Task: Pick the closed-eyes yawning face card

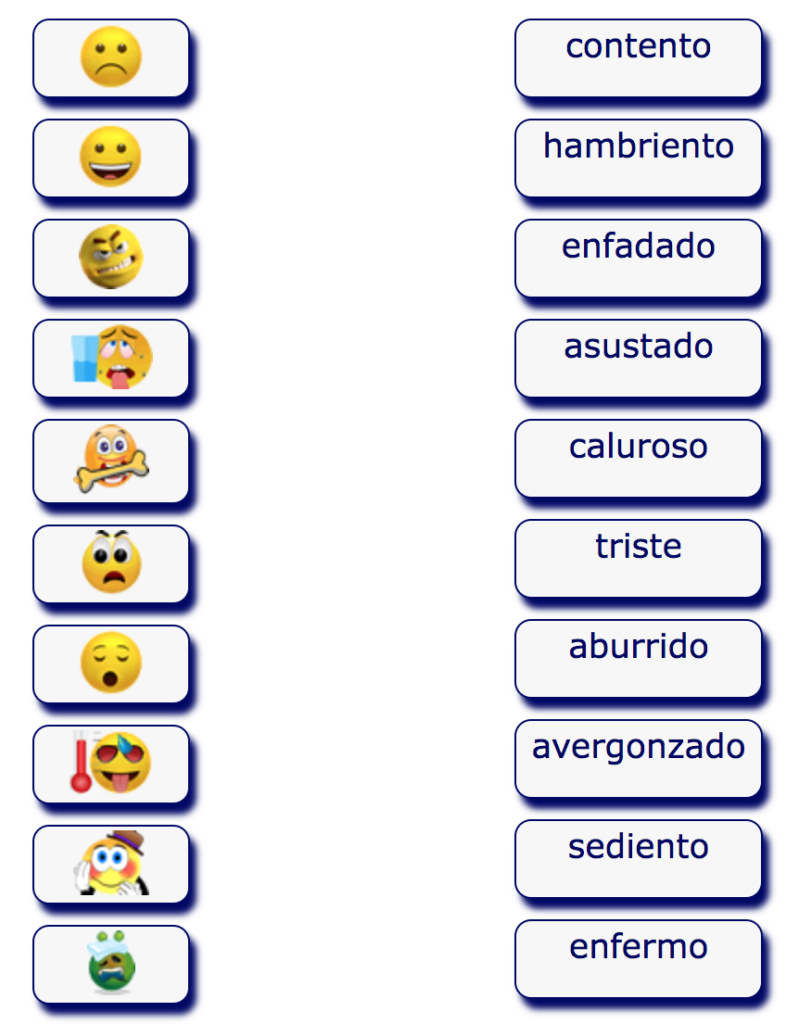Action: (x=111, y=664)
